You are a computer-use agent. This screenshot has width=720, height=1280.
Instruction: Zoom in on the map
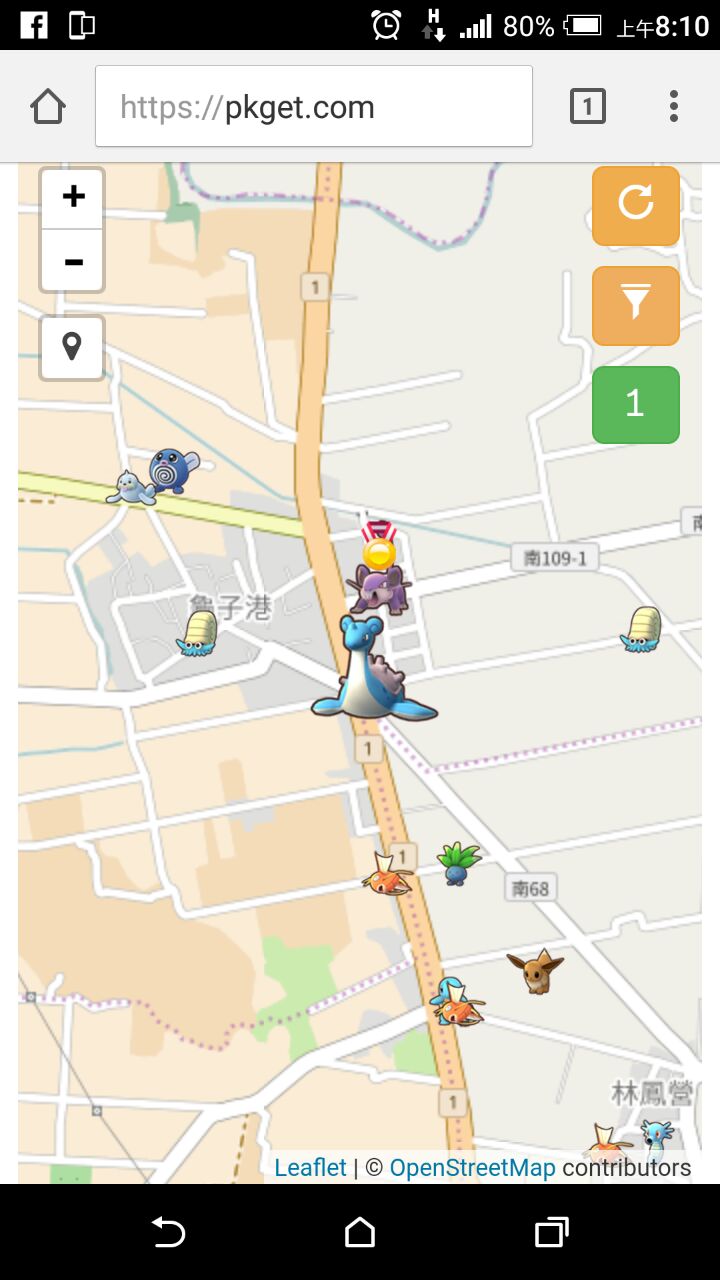72,197
